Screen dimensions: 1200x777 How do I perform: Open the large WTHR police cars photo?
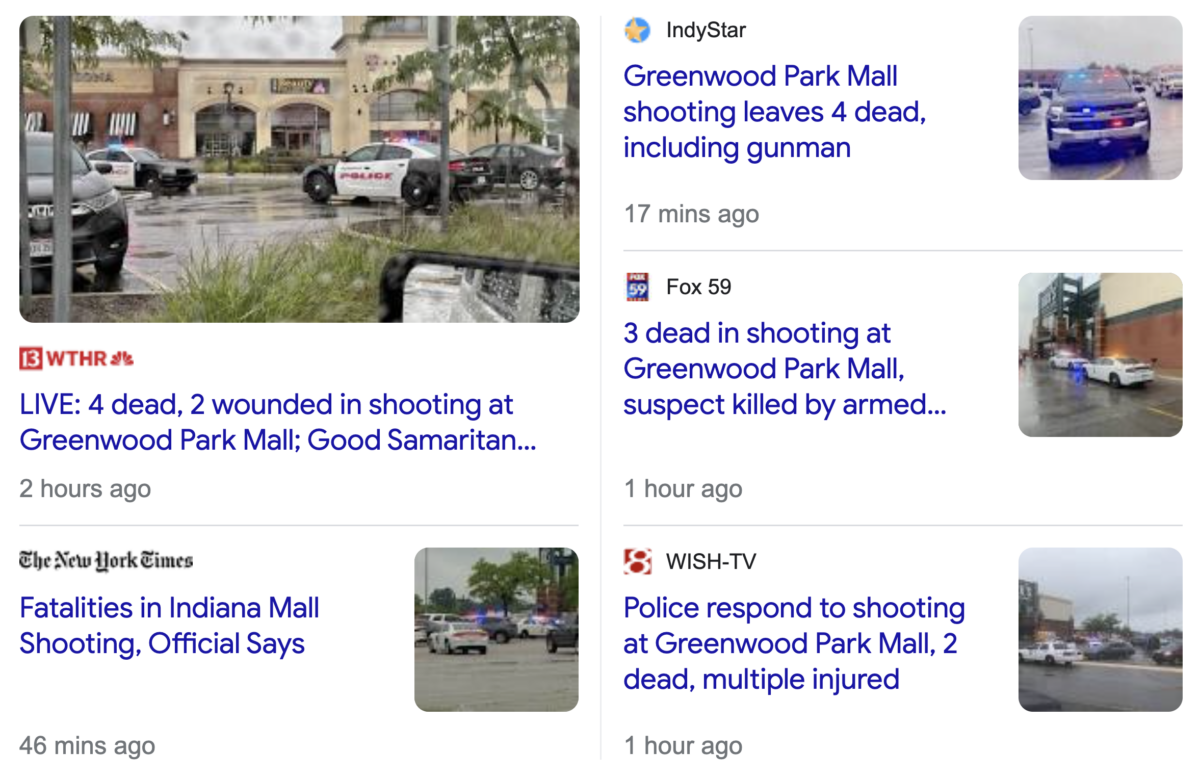tap(299, 169)
